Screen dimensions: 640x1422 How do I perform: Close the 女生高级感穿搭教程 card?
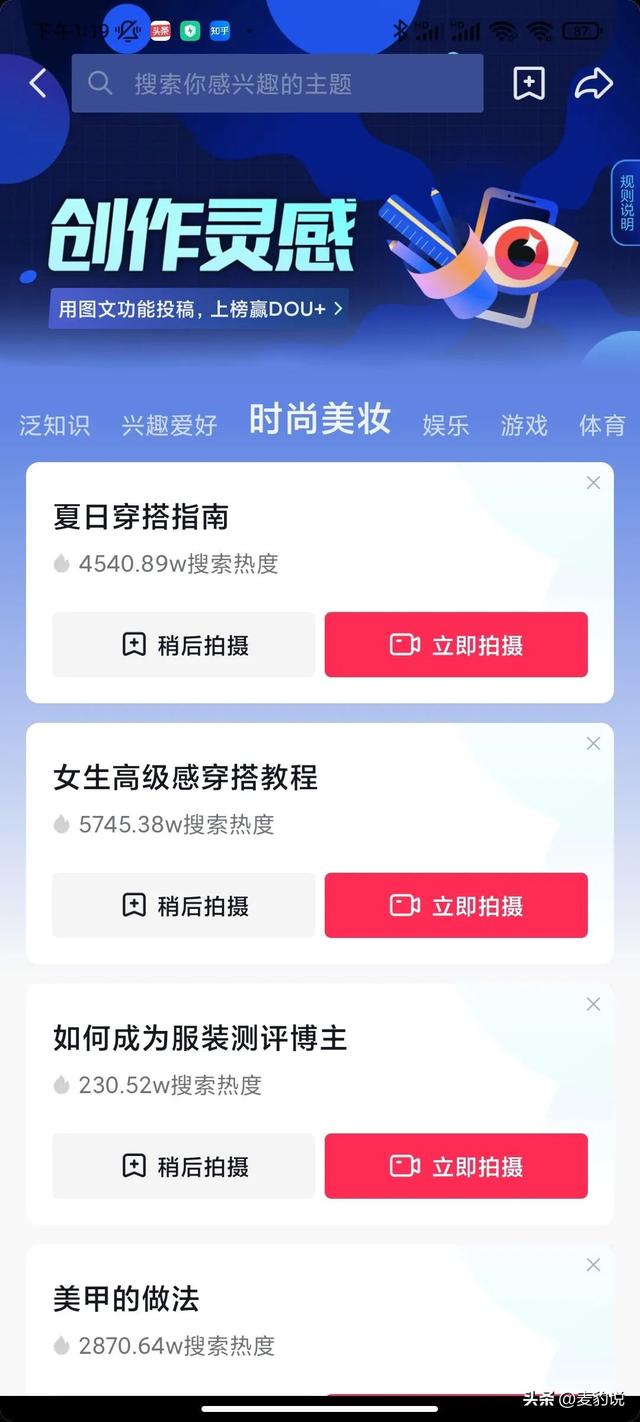point(593,744)
